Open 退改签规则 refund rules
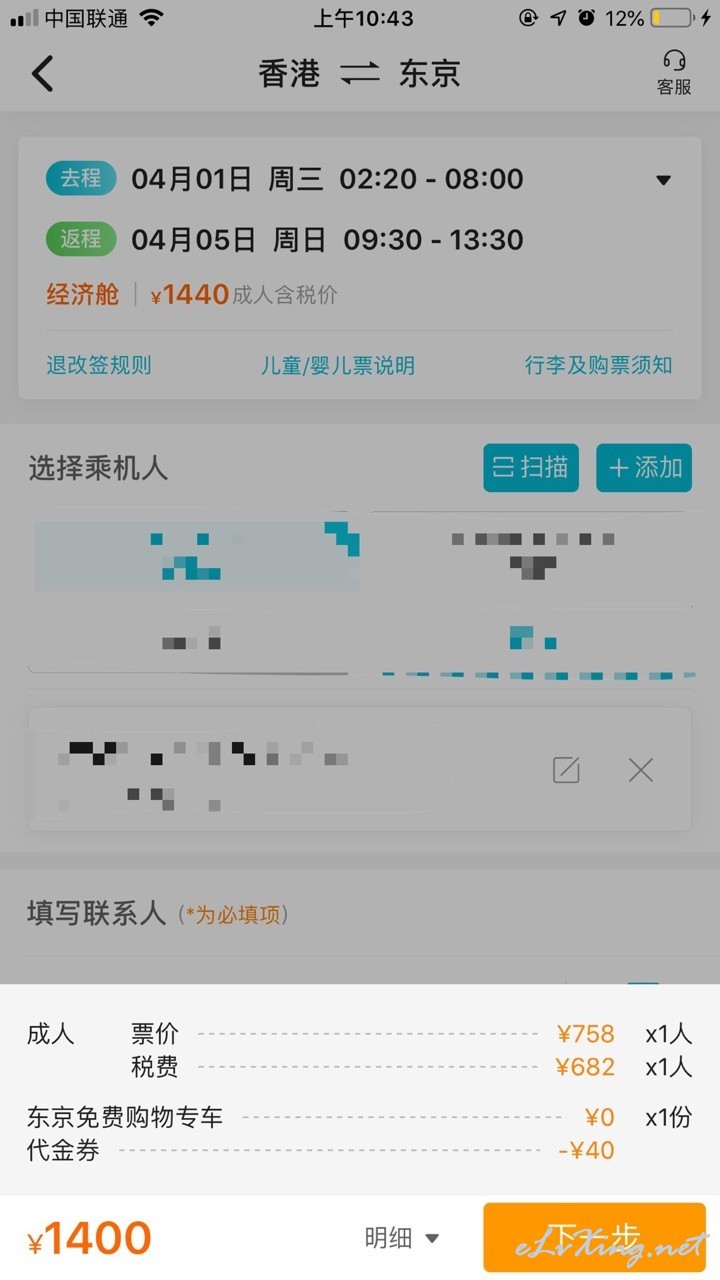This screenshot has height=1280, width=720. tap(99, 365)
